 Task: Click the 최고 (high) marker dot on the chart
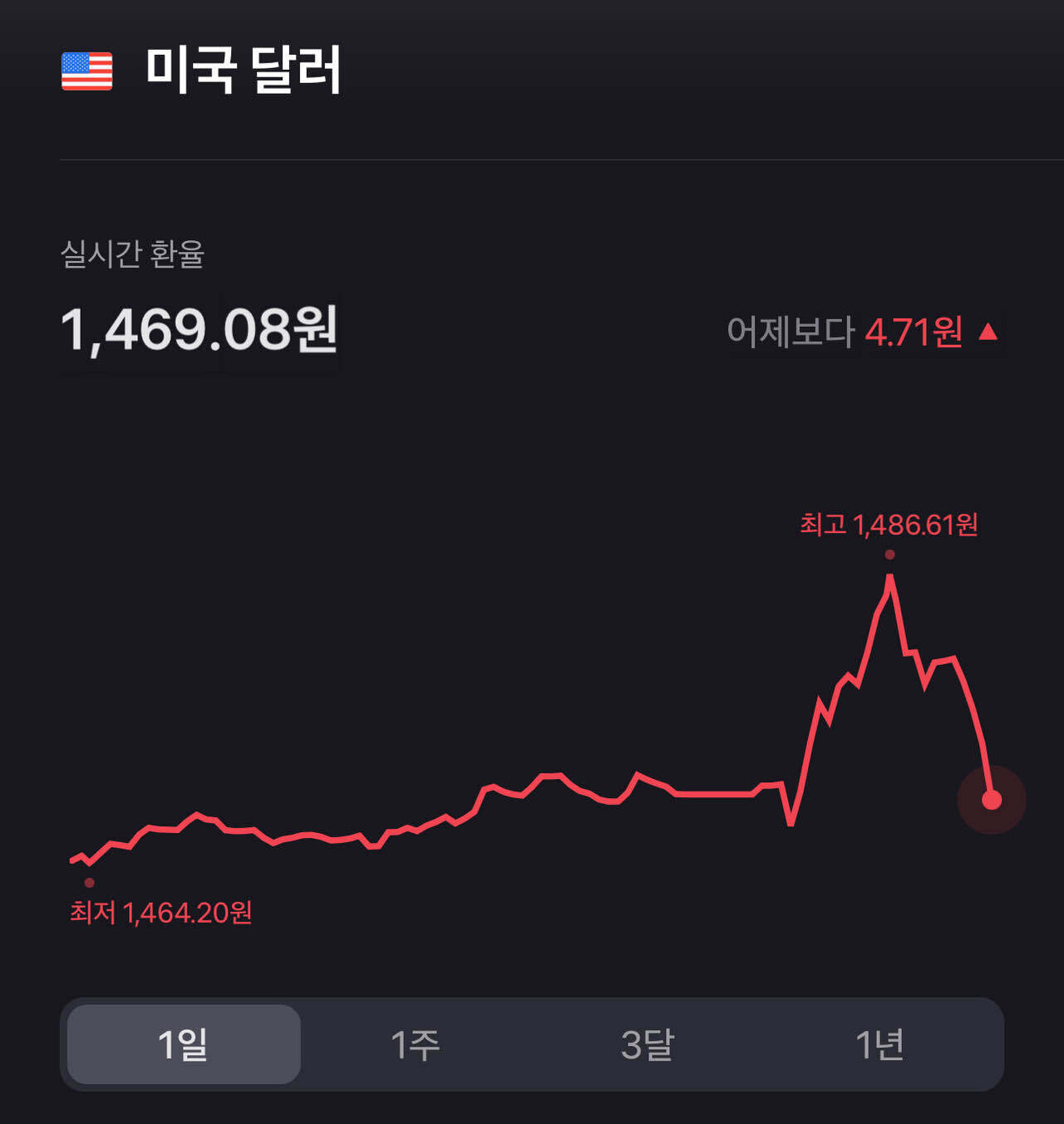[x=889, y=553]
